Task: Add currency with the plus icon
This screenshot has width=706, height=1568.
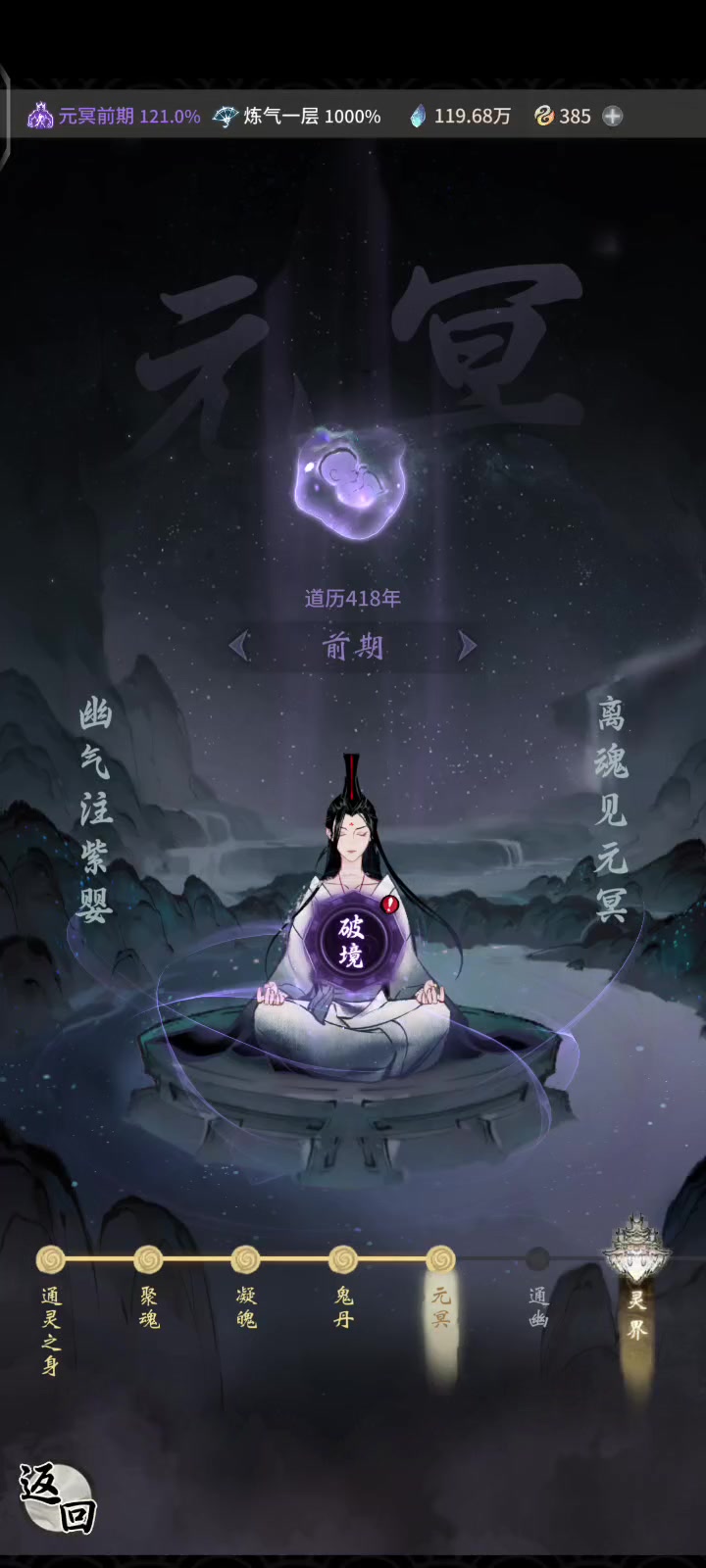Action: coord(612,116)
